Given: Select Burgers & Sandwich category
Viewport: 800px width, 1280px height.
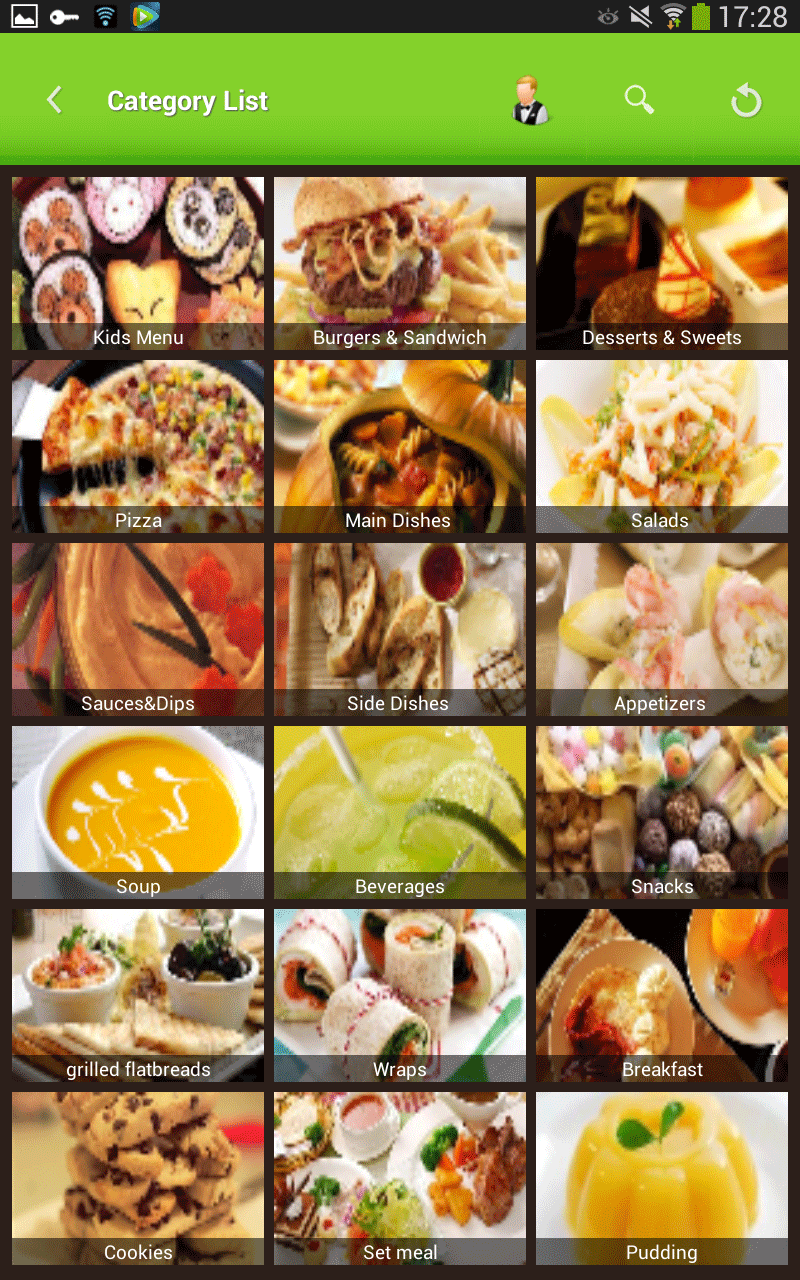Looking at the screenshot, I should click(400, 263).
